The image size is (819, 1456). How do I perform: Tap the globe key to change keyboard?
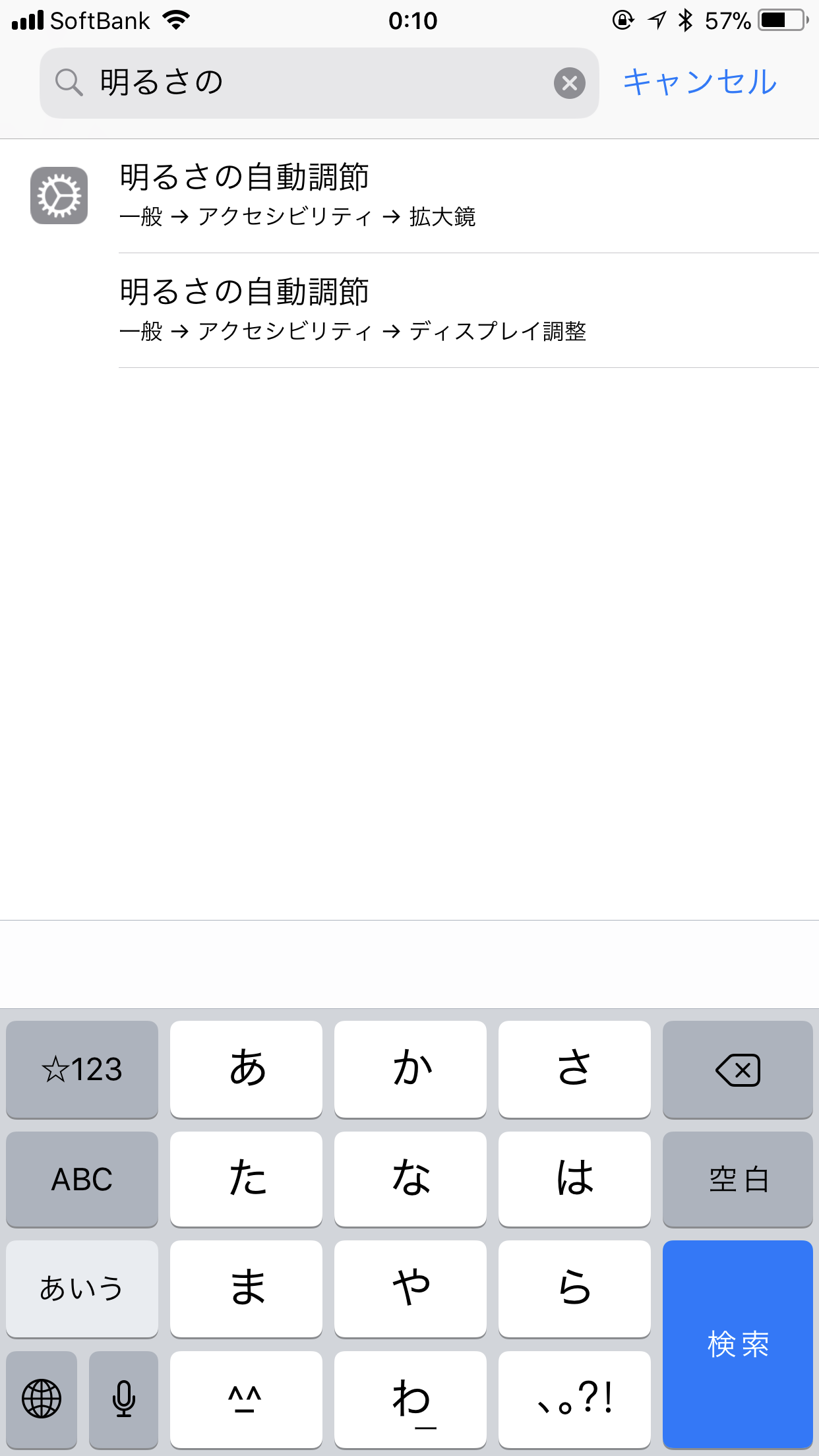coord(42,1399)
